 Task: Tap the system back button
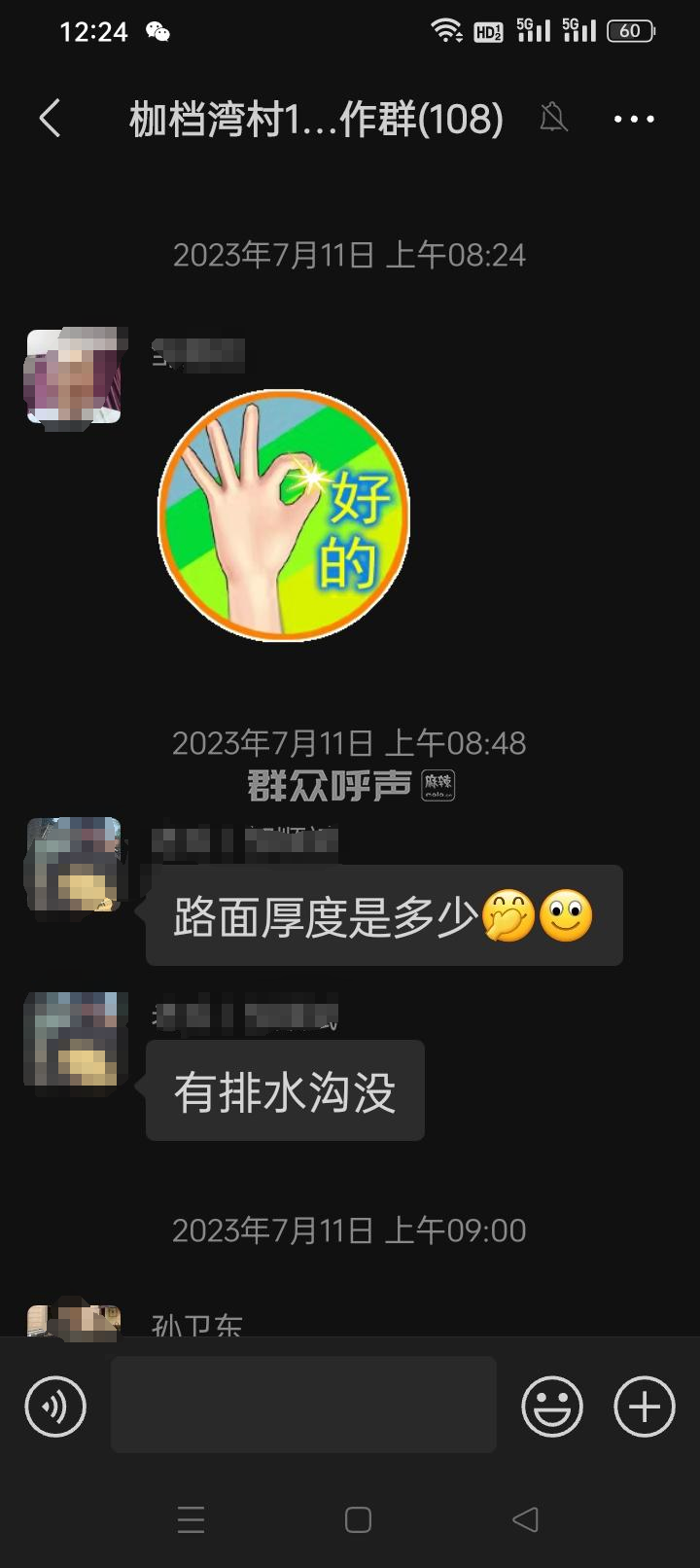click(525, 1519)
